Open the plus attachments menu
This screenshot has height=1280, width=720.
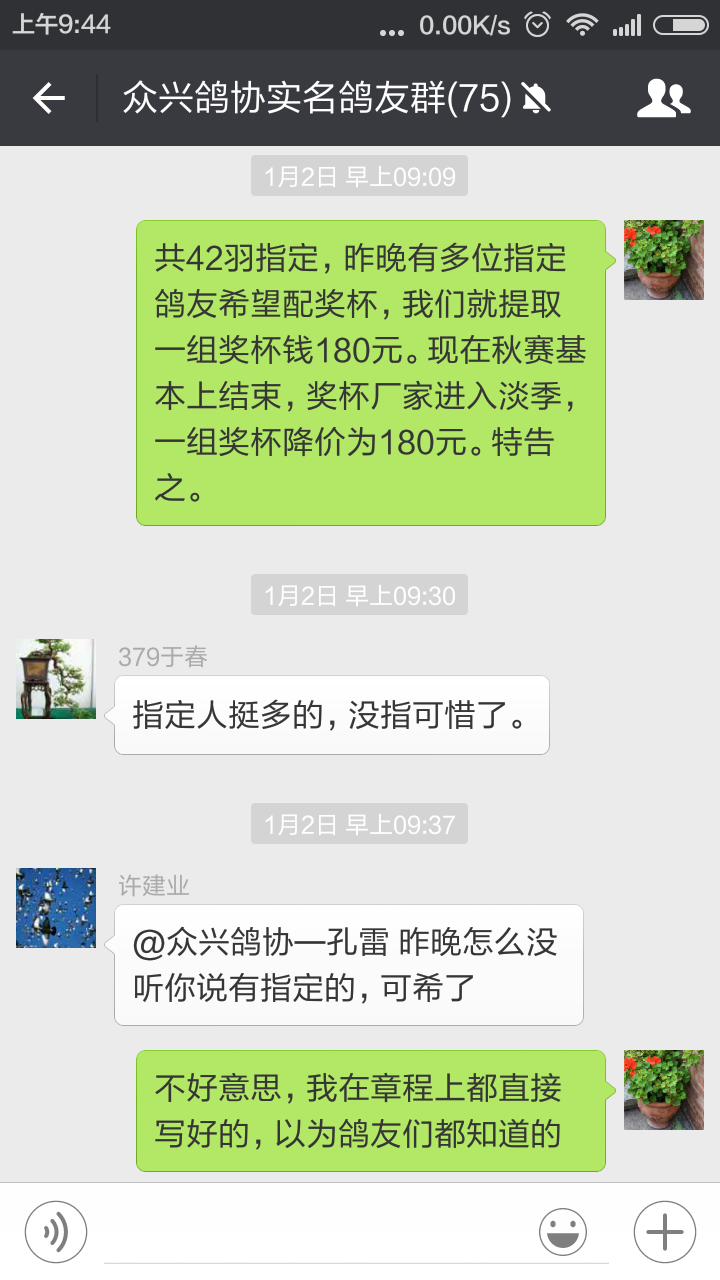(x=664, y=1231)
